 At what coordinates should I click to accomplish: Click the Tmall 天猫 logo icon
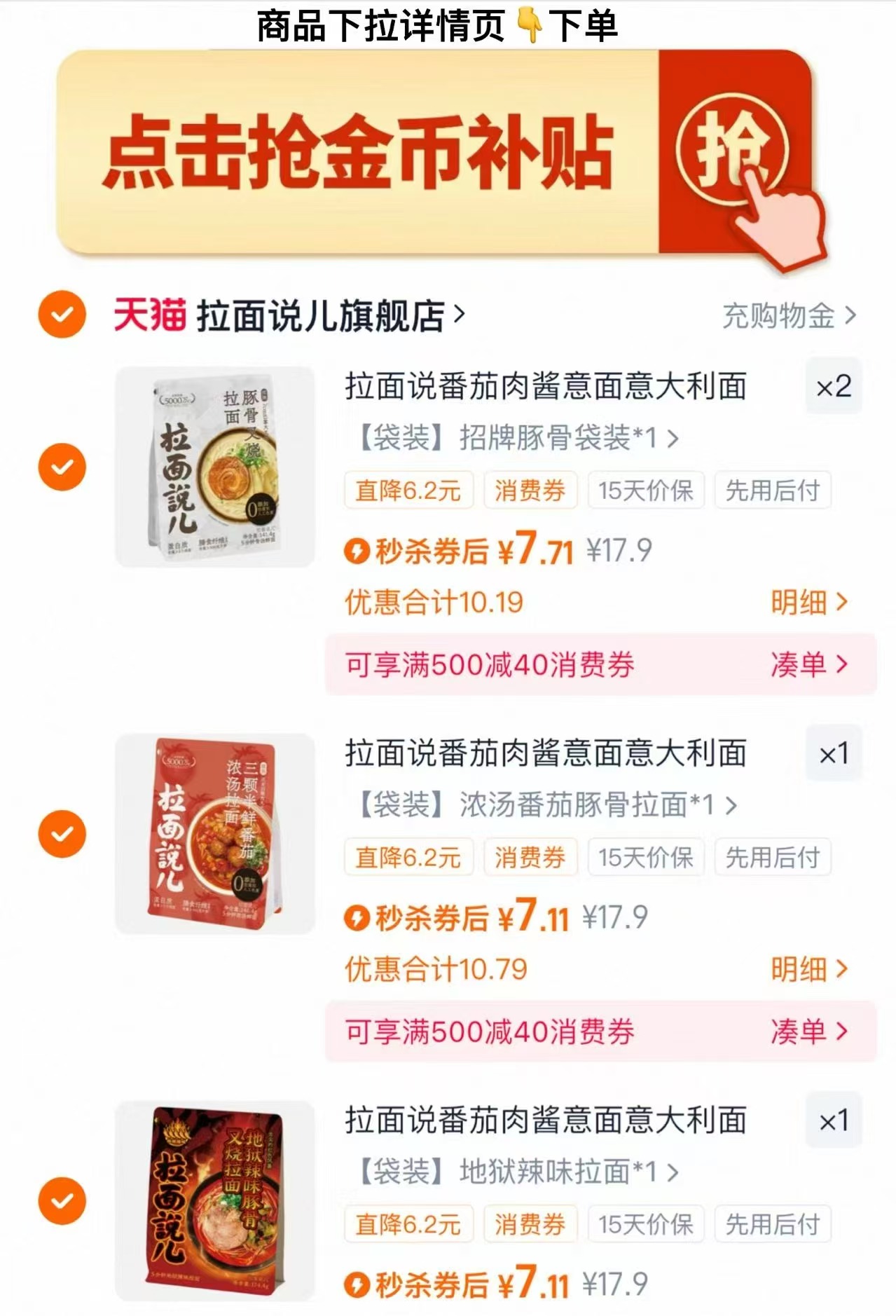(x=149, y=315)
